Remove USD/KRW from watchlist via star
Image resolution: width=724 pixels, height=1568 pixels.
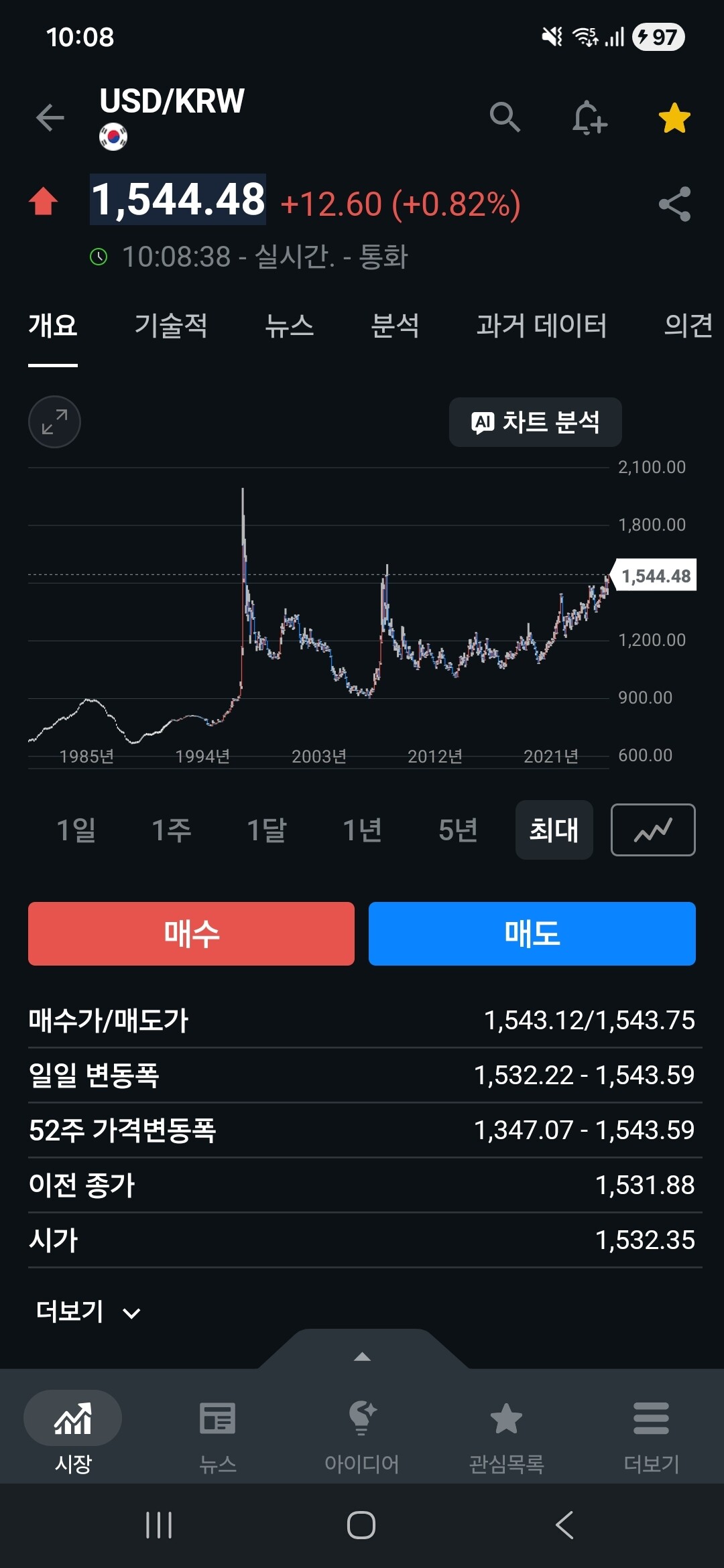tap(674, 118)
